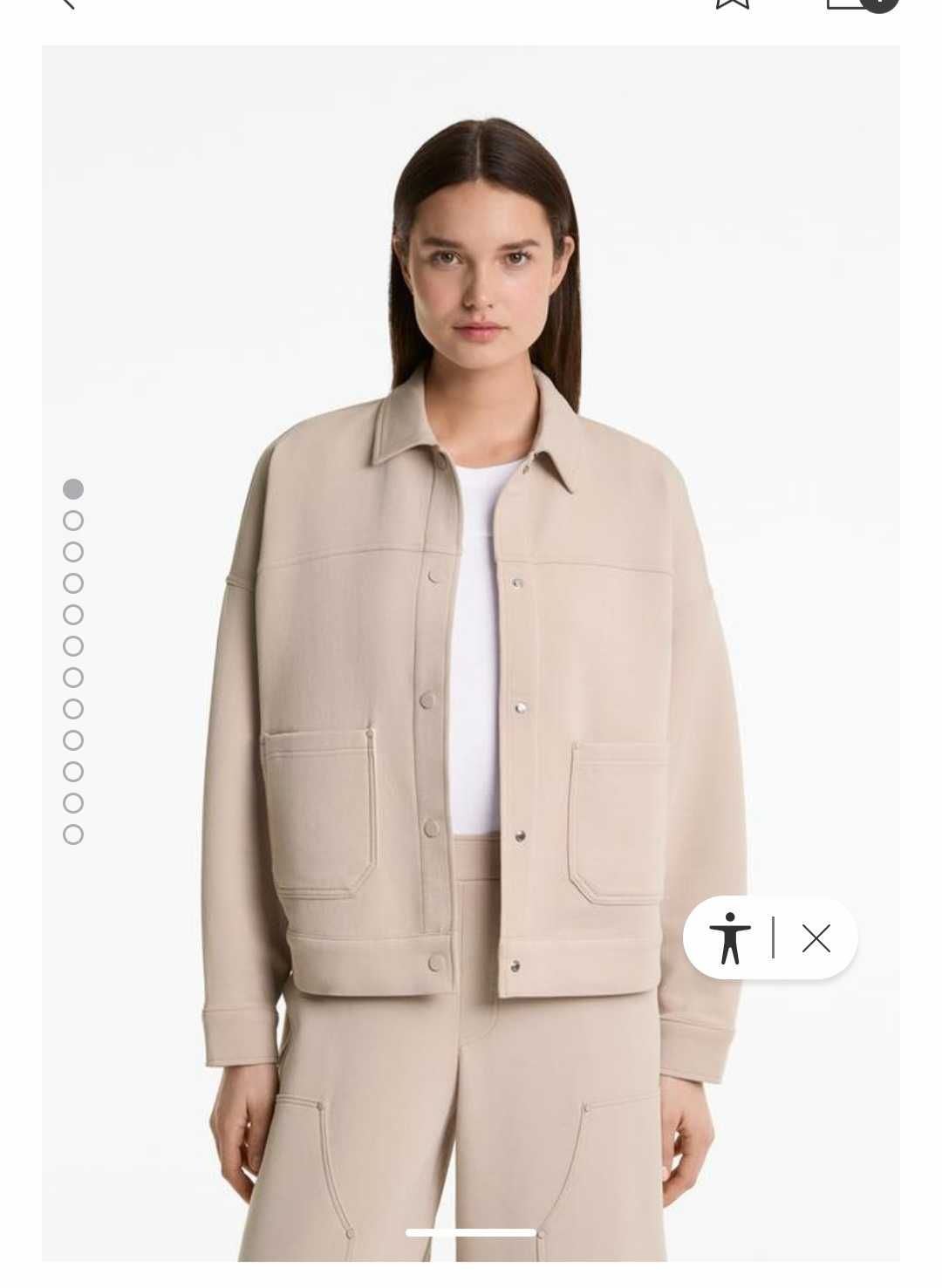Dismiss the accessibility widget with X

pos(816,938)
